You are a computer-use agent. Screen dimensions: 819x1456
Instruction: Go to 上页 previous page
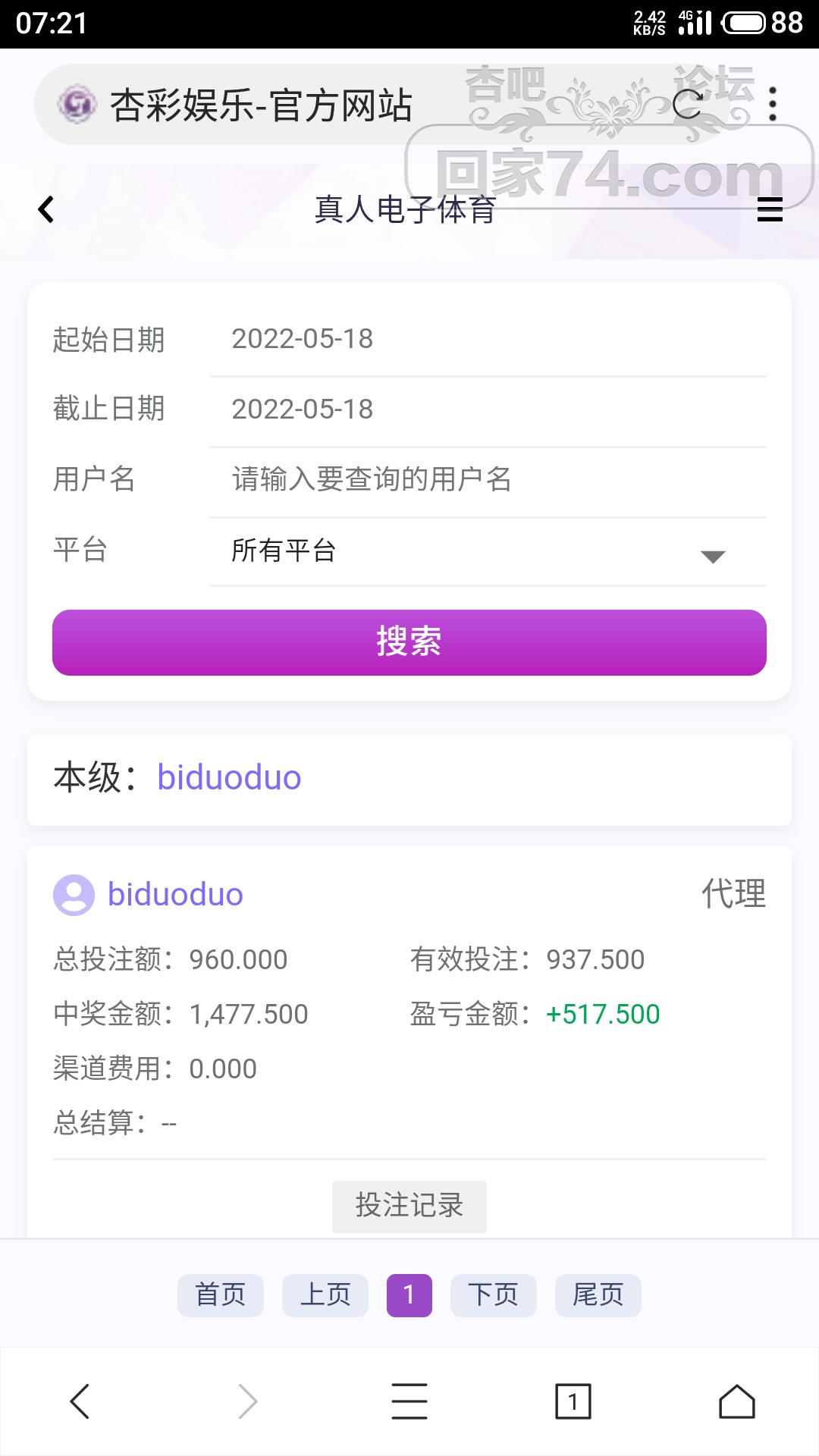[325, 1295]
